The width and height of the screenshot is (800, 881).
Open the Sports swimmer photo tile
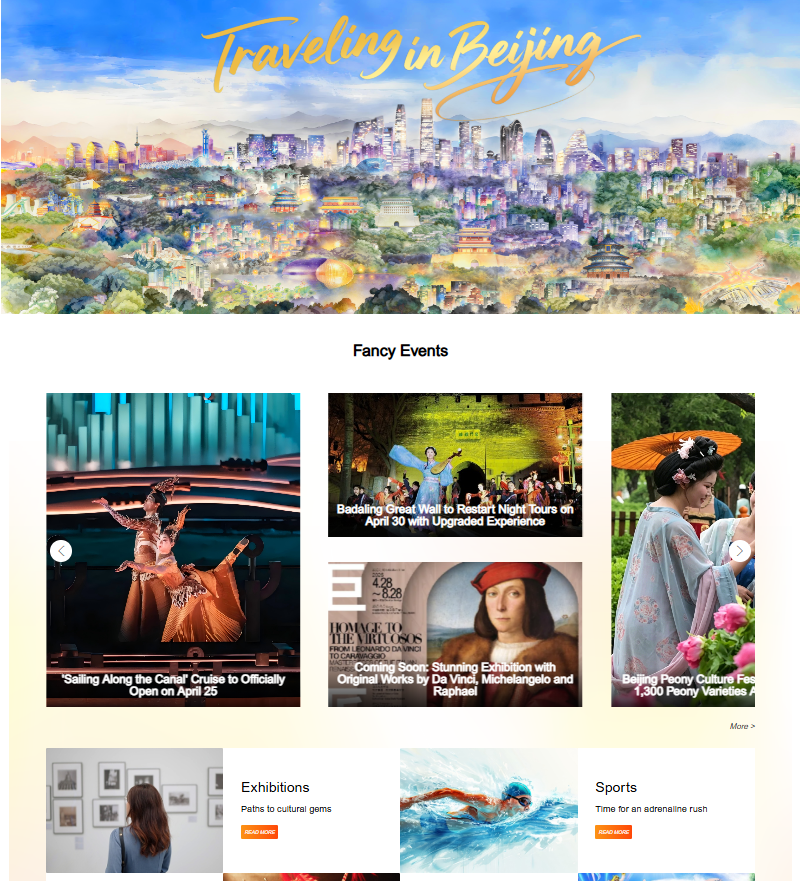(488, 810)
